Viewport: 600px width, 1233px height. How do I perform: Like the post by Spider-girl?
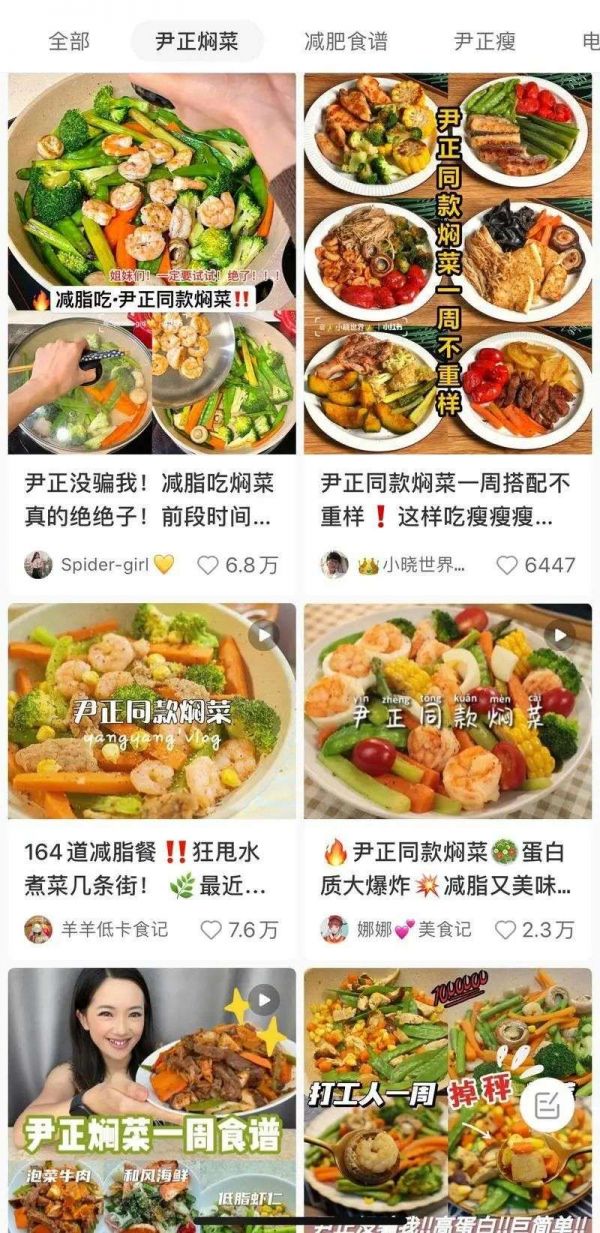tap(208, 565)
